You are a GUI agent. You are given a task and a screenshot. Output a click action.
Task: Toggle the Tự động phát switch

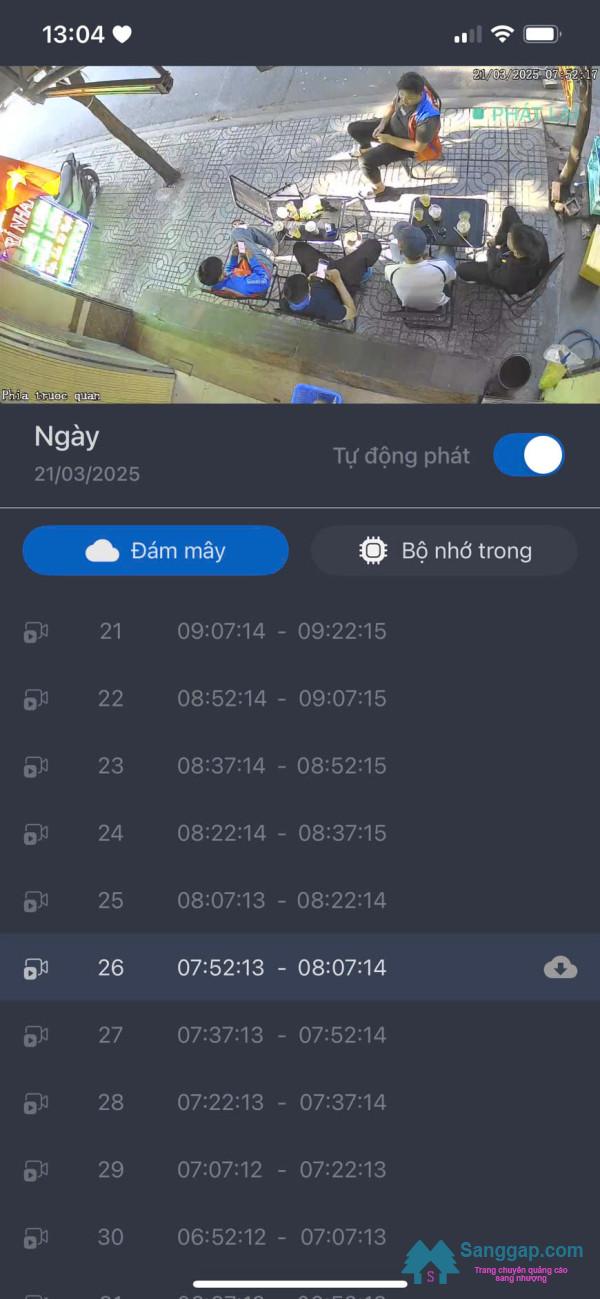(528, 455)
